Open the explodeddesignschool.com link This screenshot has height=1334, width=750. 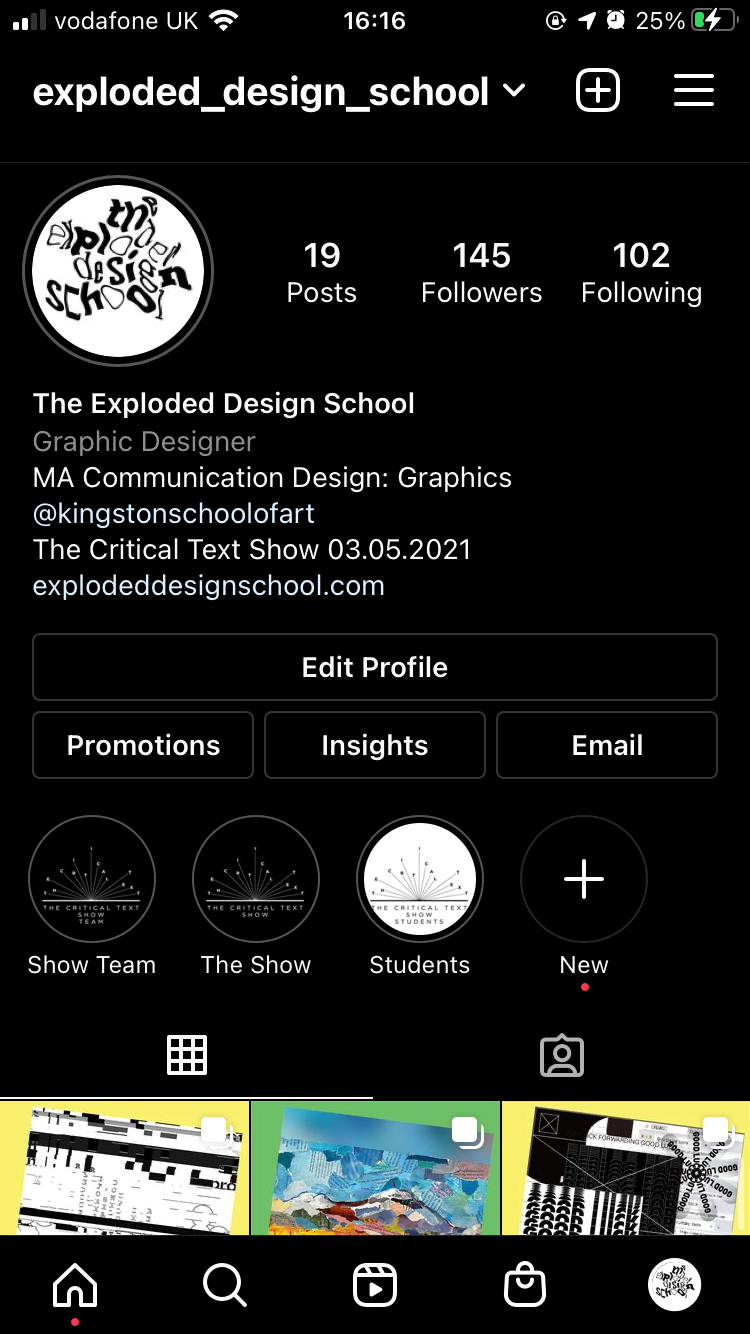[x=209, y=586]
